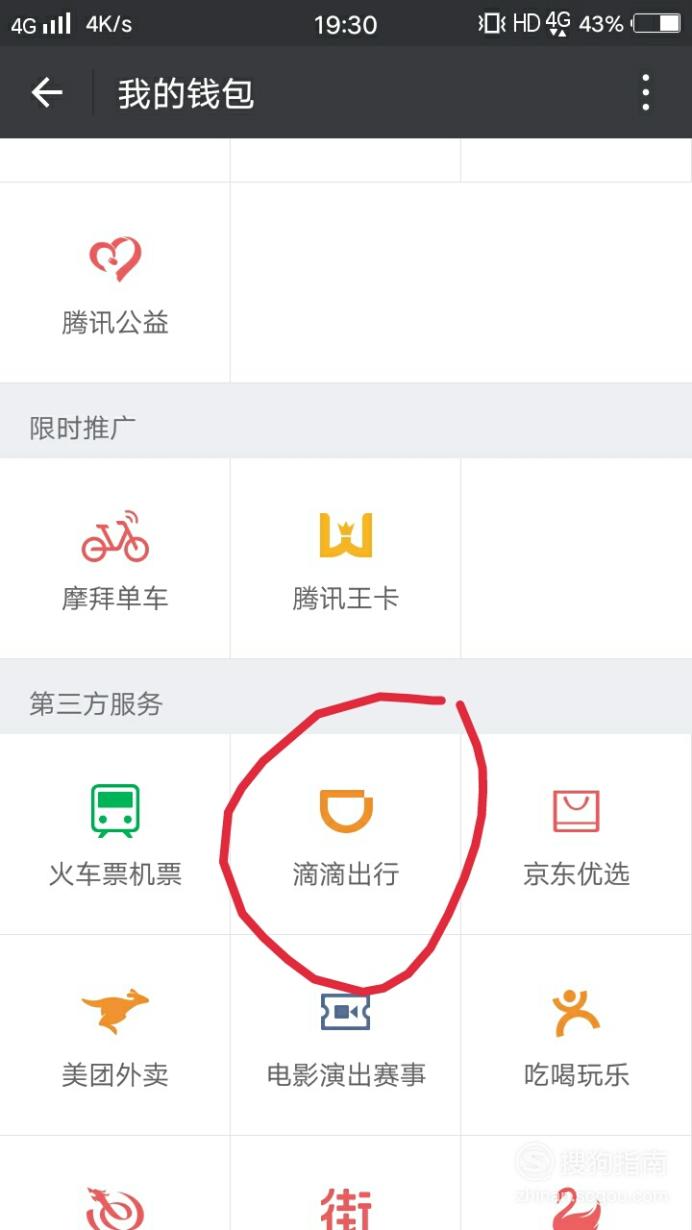The image size is (692, 1230).
Task: Open 火车票机票
Action: click(115, 835)
